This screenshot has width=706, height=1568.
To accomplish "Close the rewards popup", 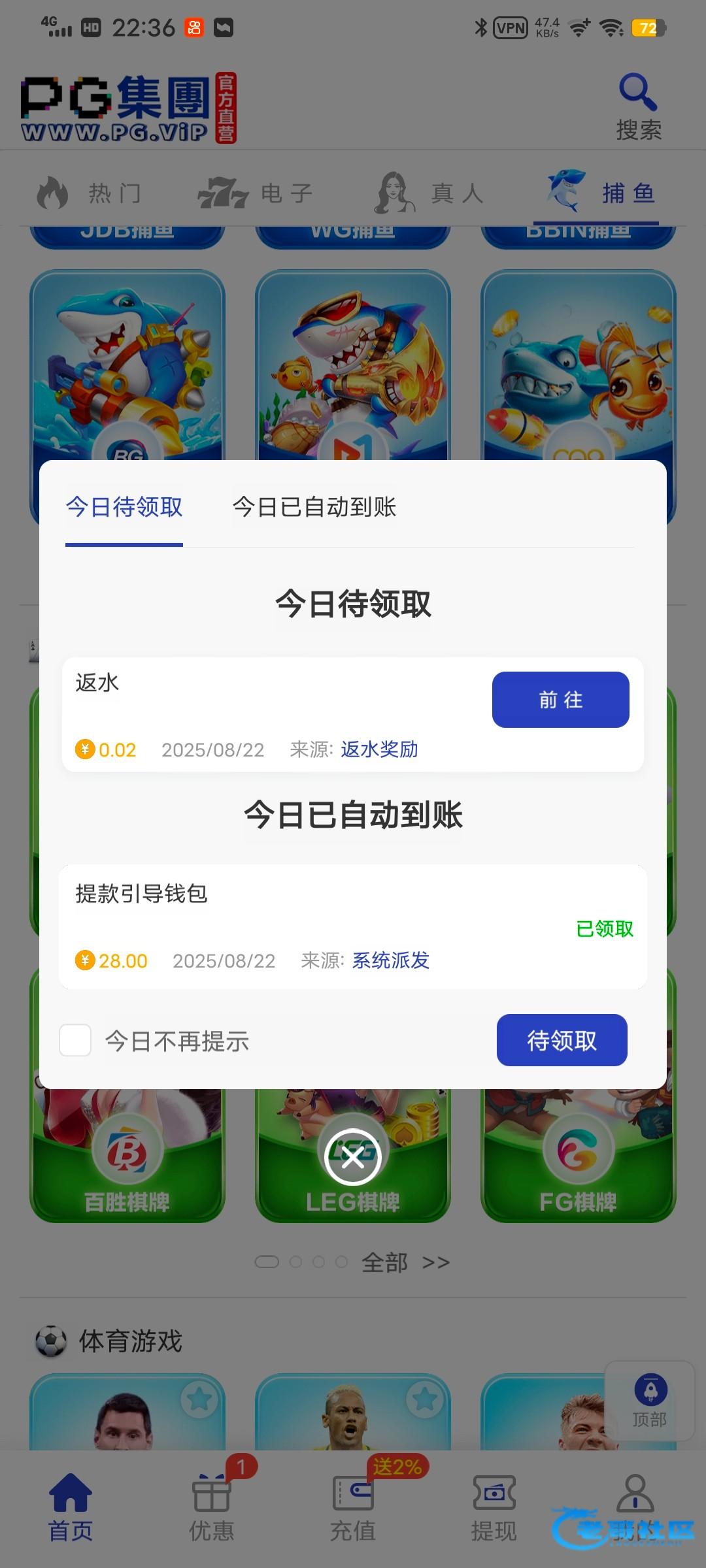I will [x=353, y=1158].
